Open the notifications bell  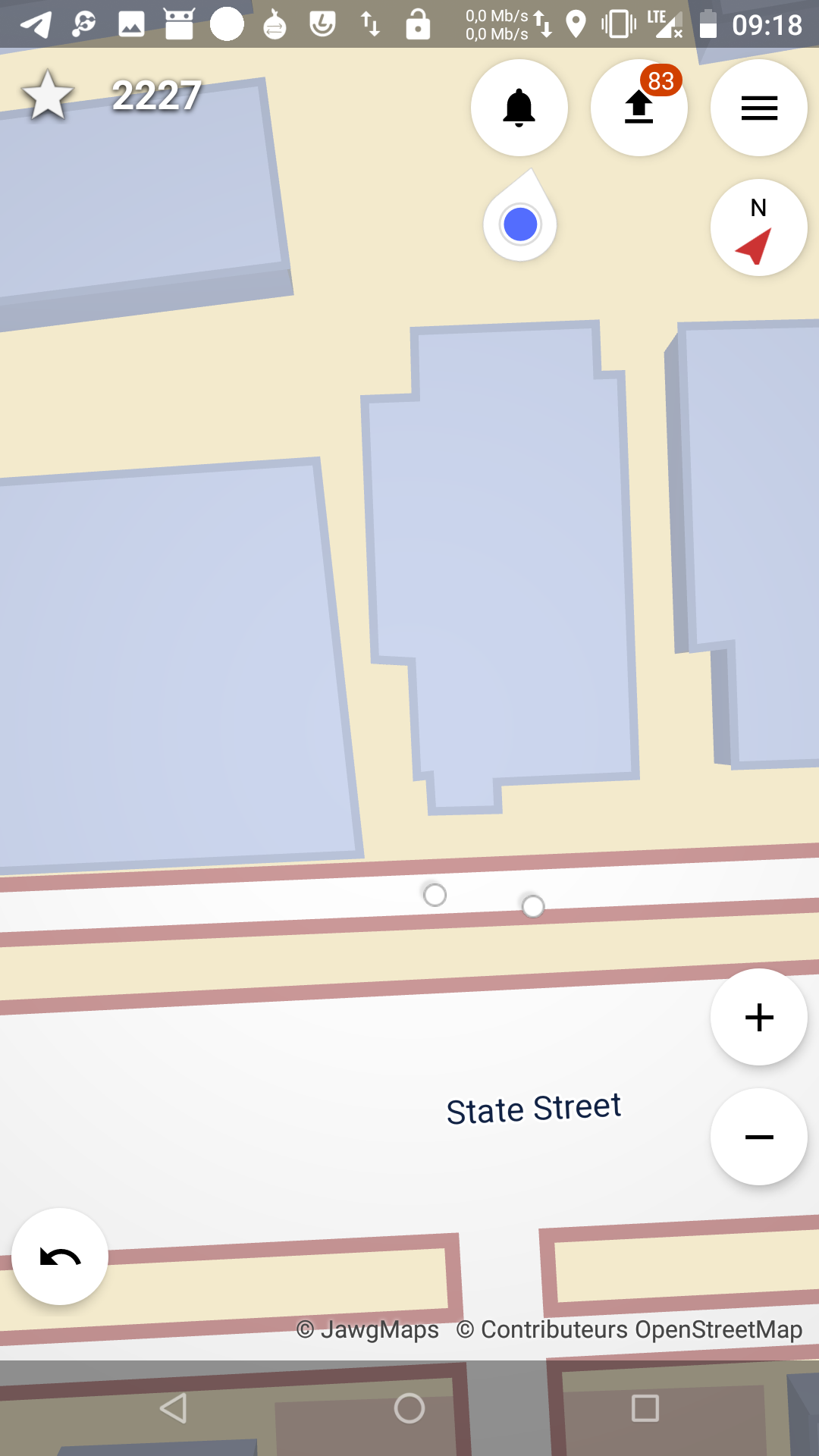coord(519,108)
